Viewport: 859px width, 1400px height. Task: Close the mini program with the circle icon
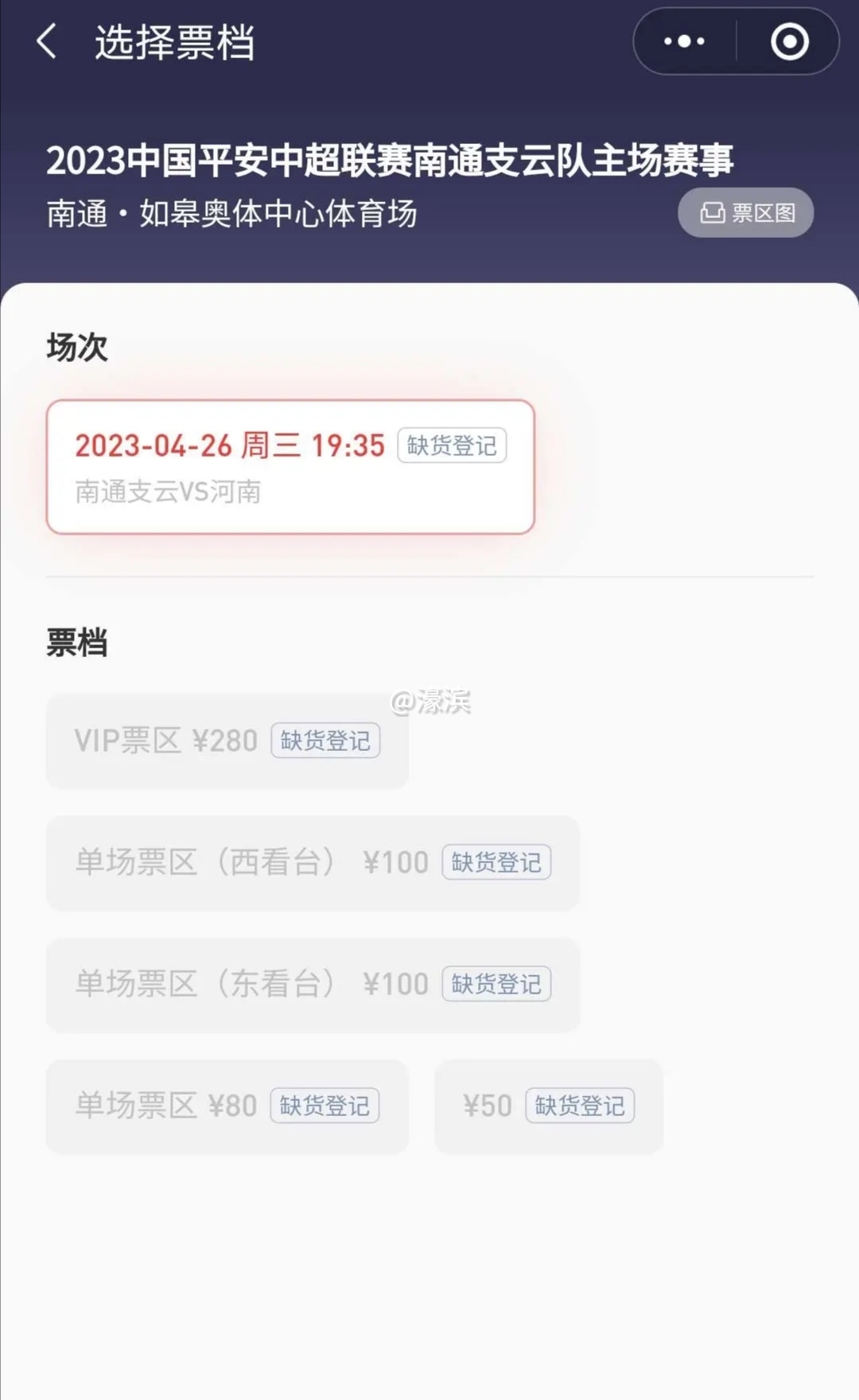pos(789,41)
